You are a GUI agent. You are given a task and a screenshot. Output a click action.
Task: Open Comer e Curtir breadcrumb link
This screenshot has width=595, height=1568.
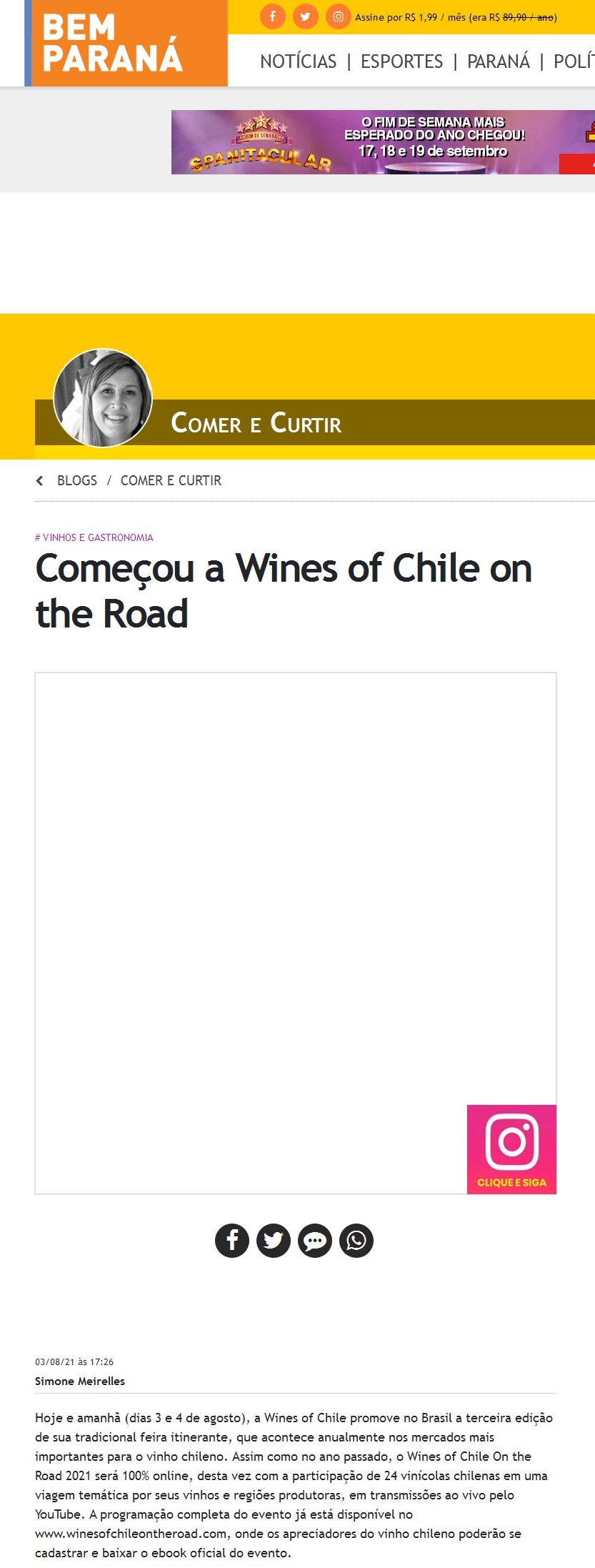point(171,480)
